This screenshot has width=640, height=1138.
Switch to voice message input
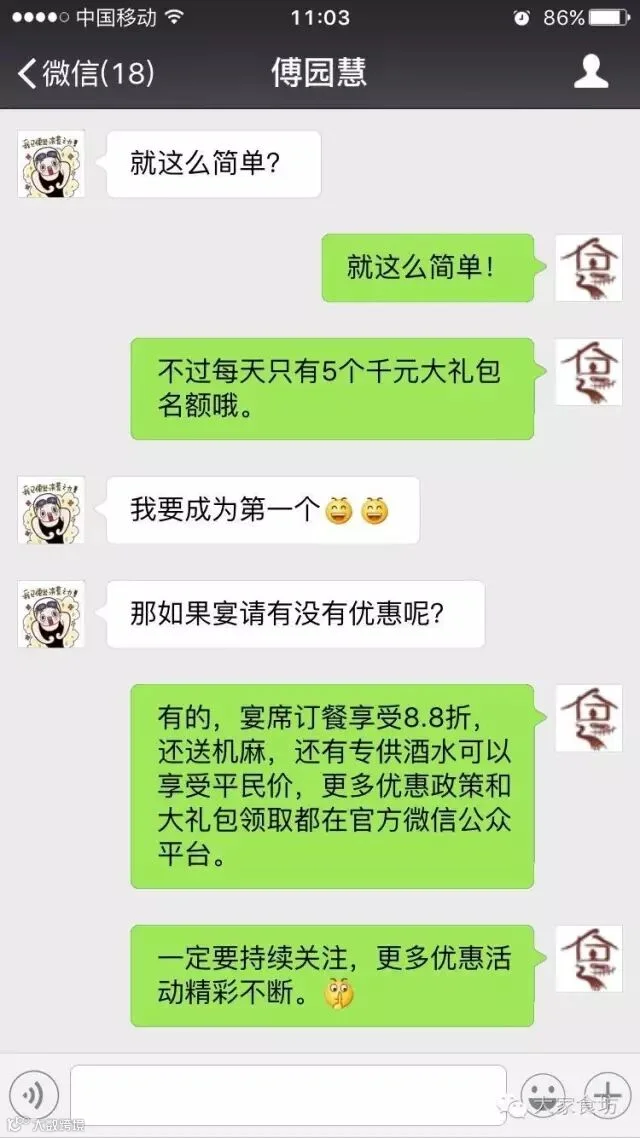pos(33,1094)
